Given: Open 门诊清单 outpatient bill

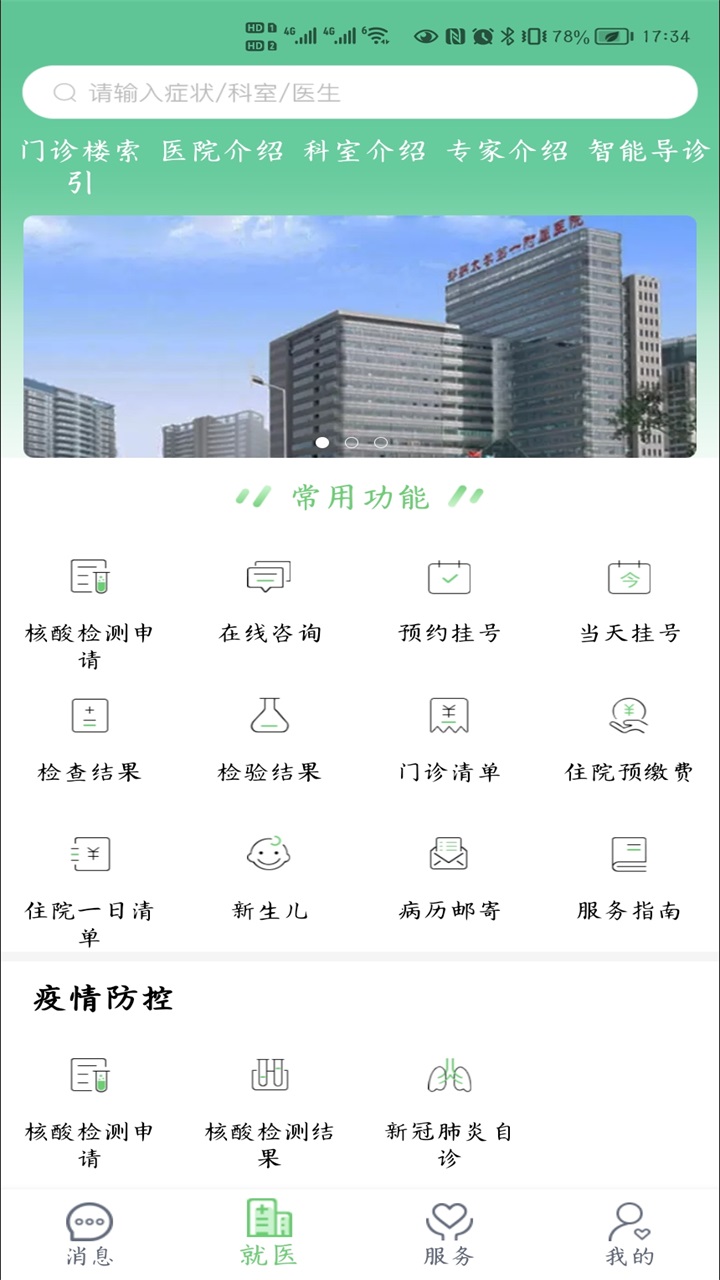Looking at the screenshot, I should coord(449,741).
